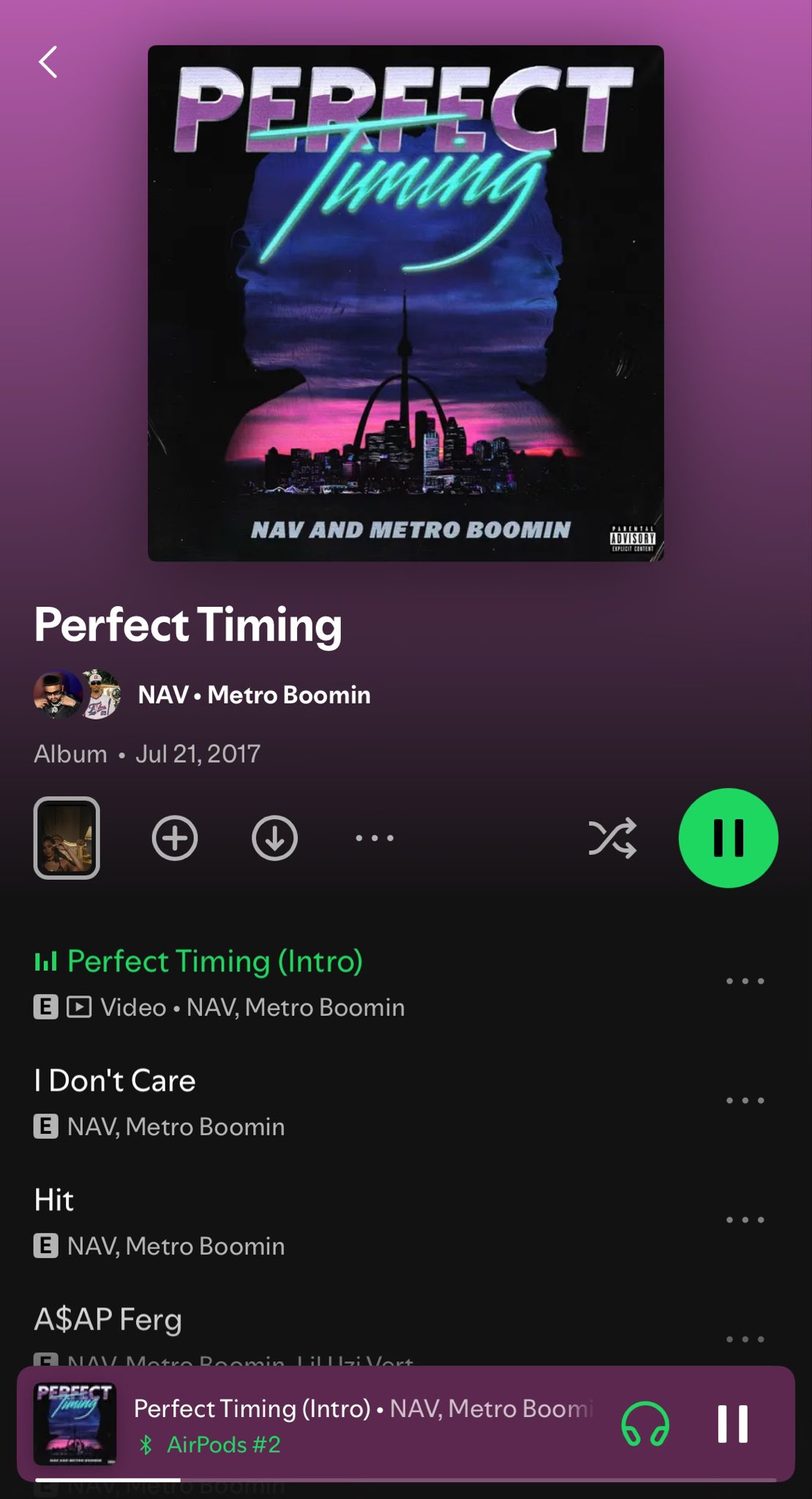Download the Perfect Timing album

coord(274,838)
